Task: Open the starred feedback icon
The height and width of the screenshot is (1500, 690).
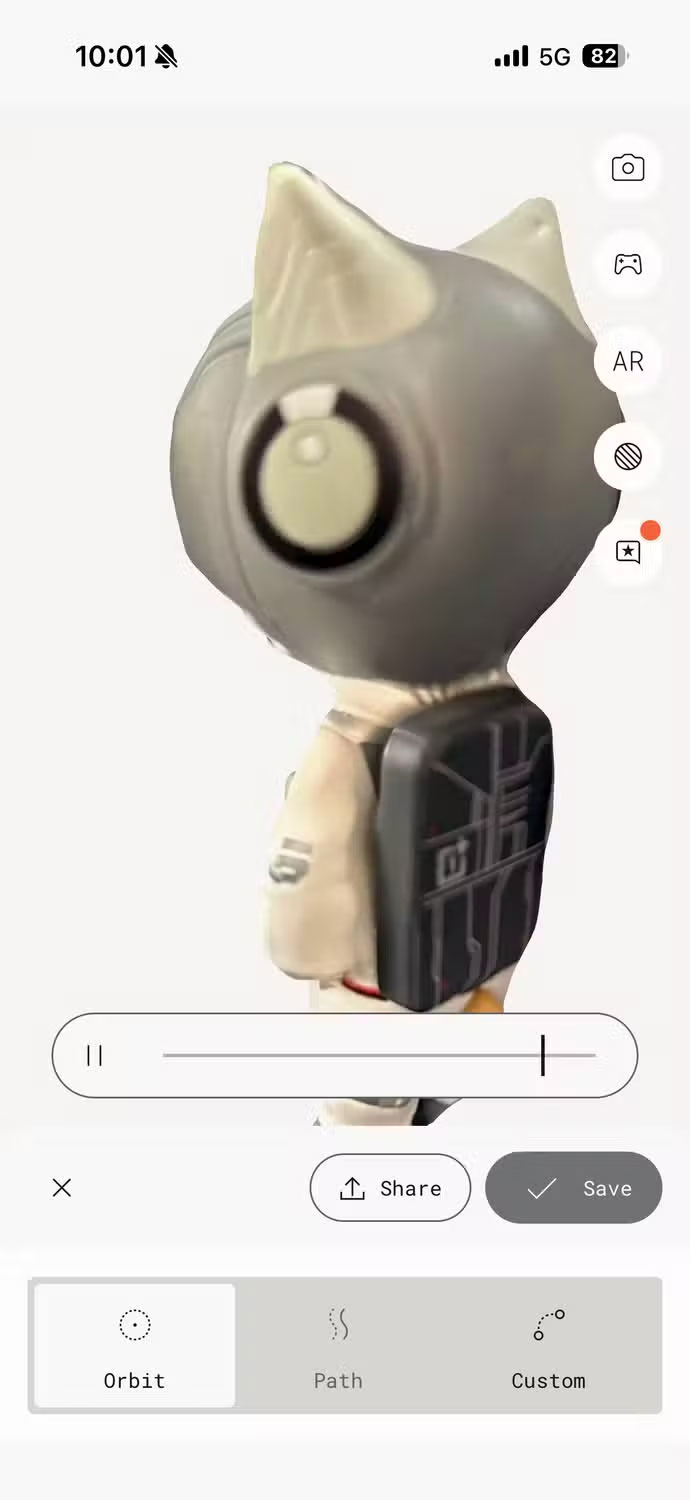Action: pos(627,551)
